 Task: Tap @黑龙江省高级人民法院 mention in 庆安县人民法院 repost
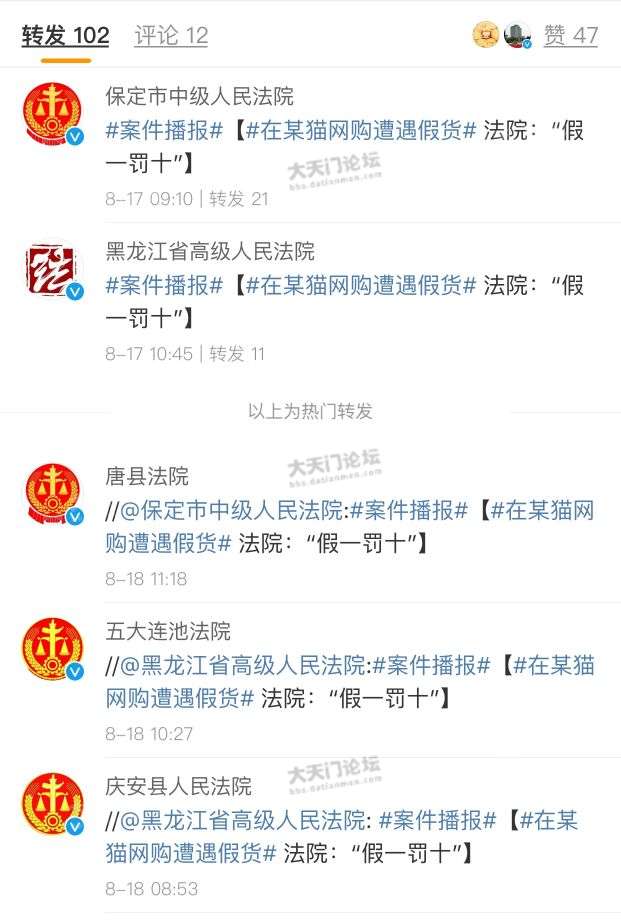pyautogui.click(x=243, y=821)
